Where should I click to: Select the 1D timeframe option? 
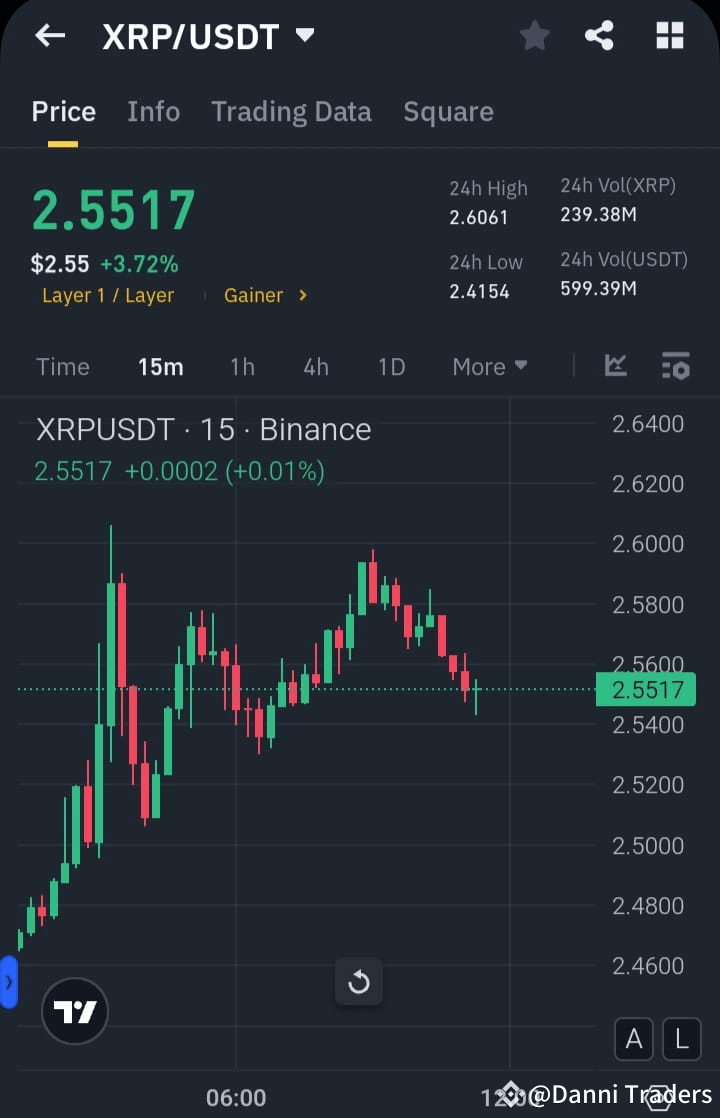click(x=391, y=367)
